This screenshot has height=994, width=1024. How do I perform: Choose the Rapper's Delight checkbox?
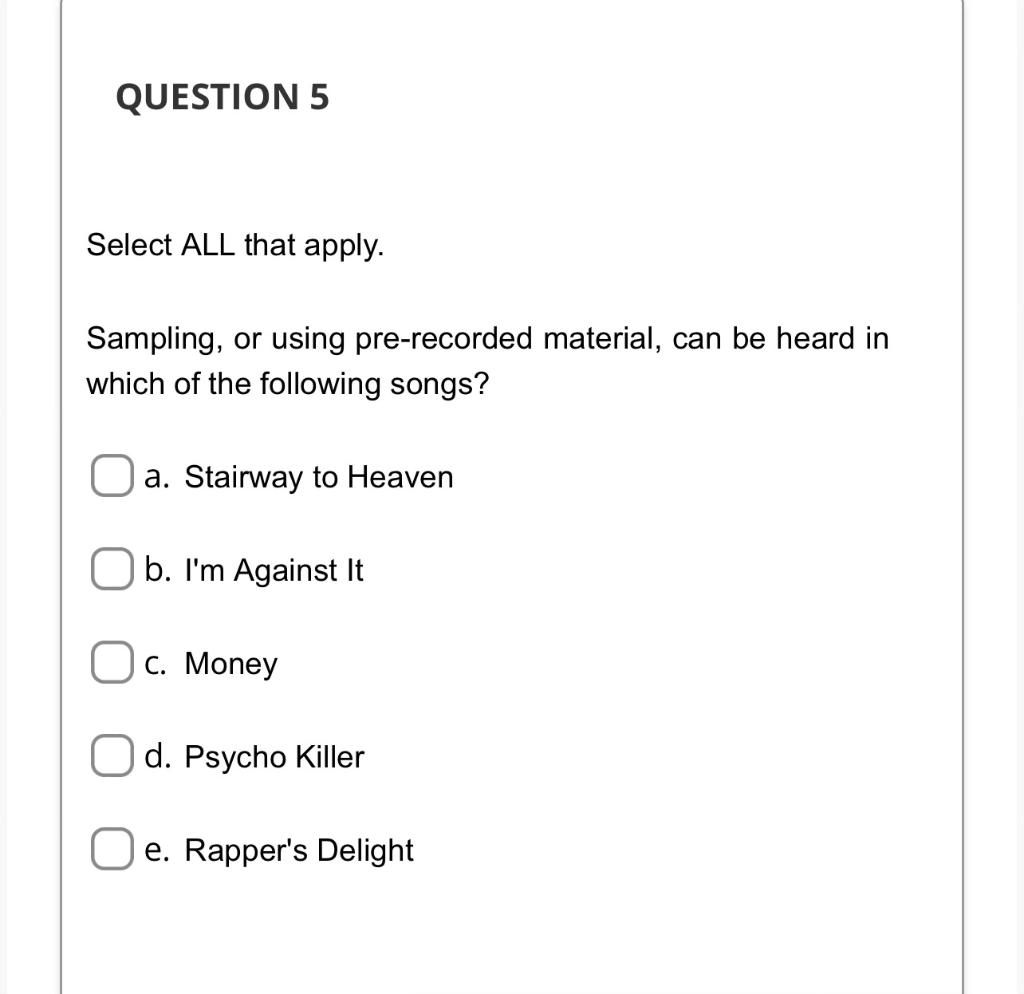[x=112, y=850]
